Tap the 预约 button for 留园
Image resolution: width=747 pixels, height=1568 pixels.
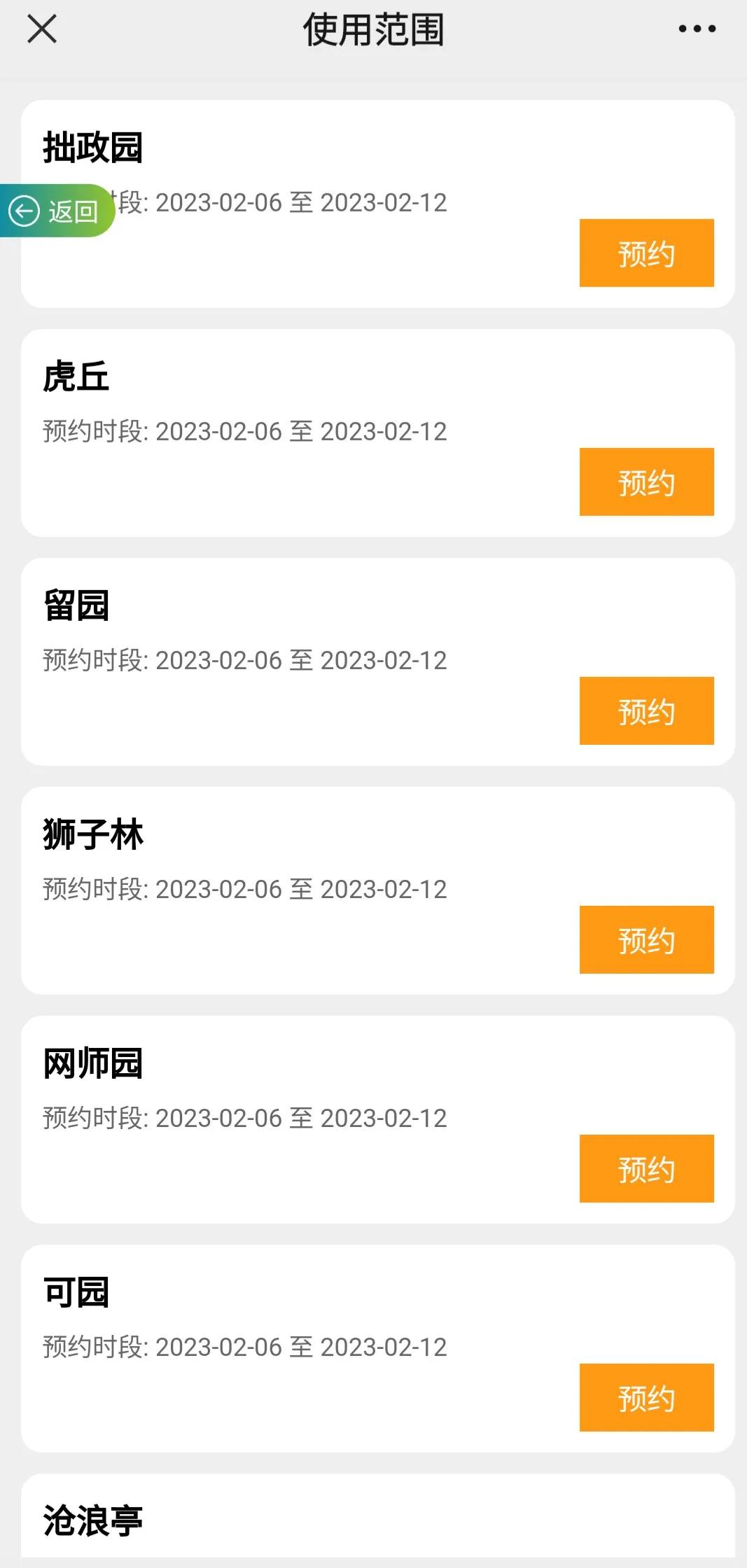click(x=645, y=710)
